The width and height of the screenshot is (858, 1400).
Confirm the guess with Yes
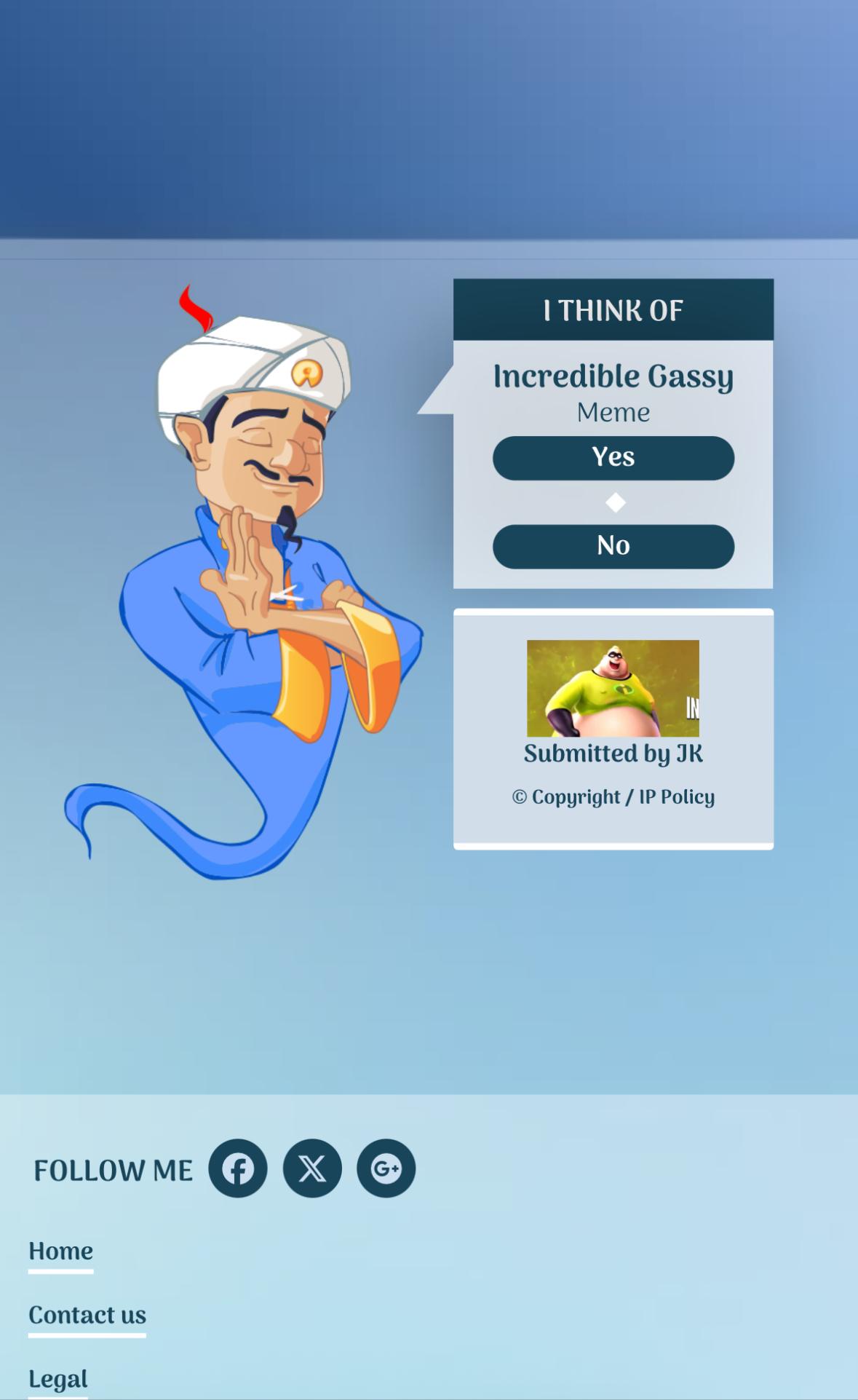tap(613, 458)
